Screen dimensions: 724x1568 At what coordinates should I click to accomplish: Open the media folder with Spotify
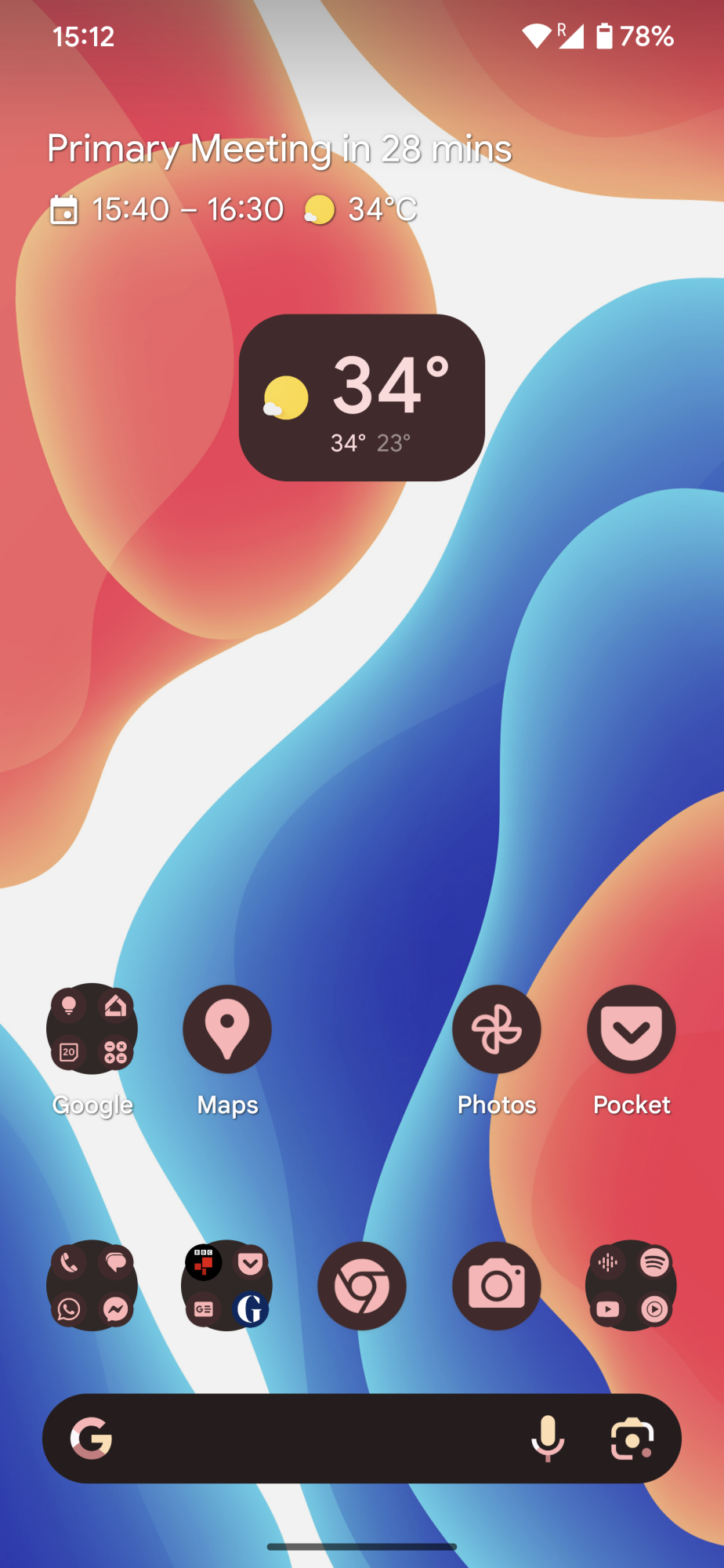pos(632,1286)
